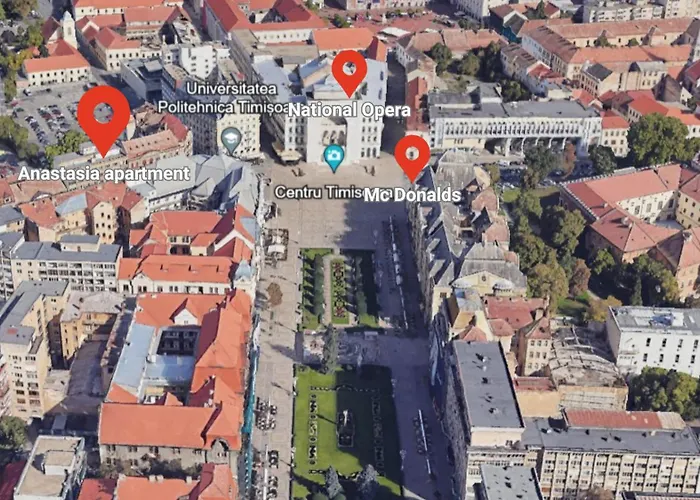Select the Centru Timis camera marker
Screen dimensions: 700x500
point(334,156)
